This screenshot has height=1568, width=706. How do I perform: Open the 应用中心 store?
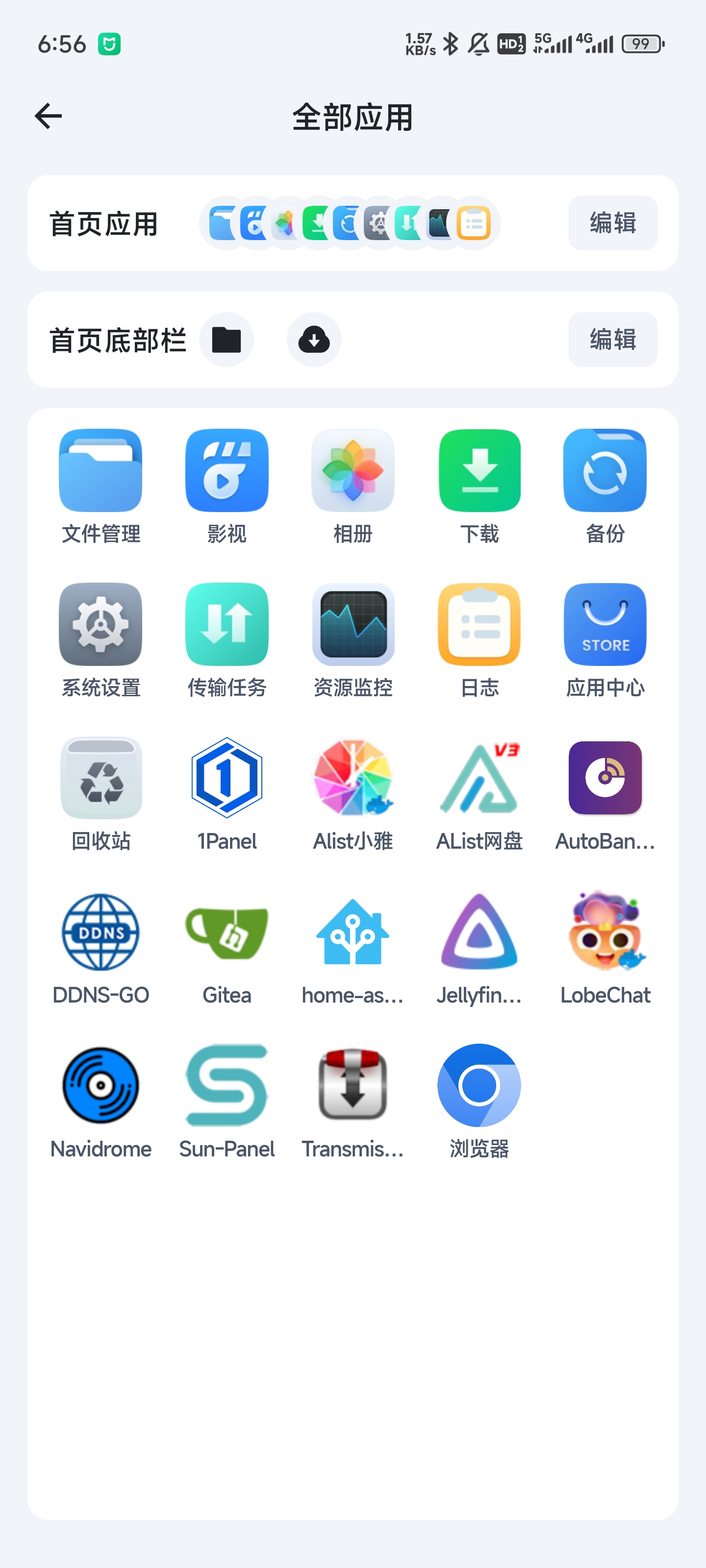tap(605, 625)
